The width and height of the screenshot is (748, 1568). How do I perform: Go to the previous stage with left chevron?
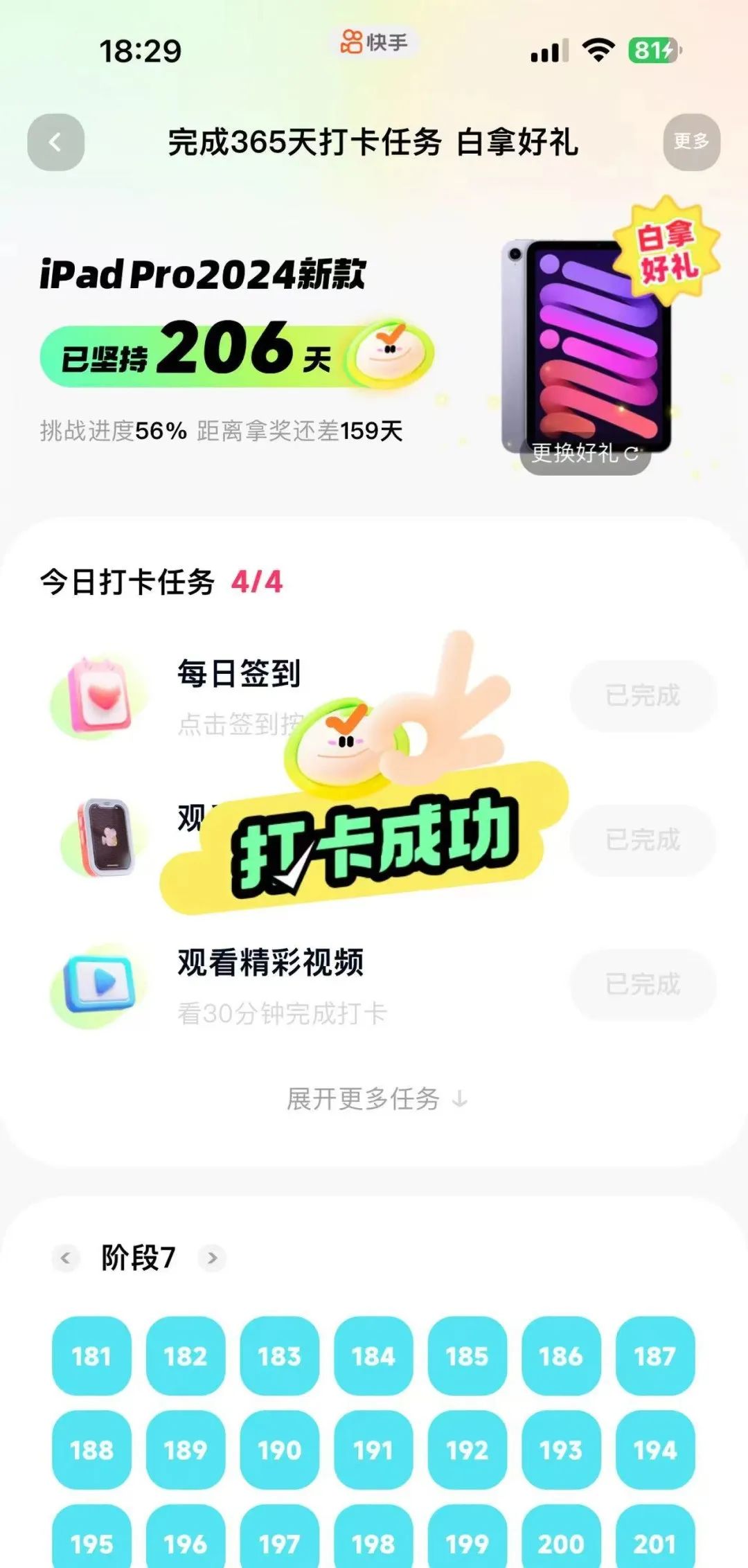tap(66, 1257)
